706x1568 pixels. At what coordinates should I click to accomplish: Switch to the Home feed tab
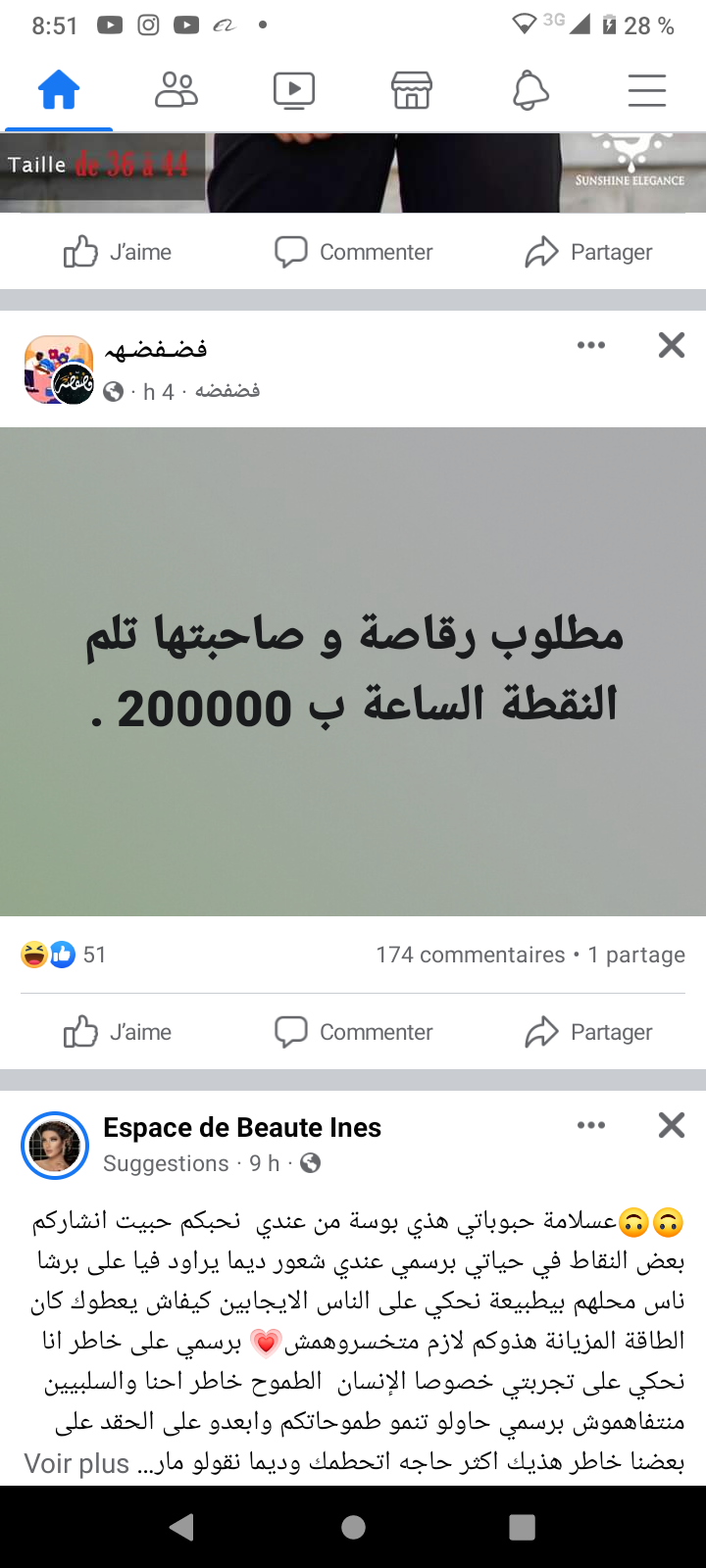(59, 90)
